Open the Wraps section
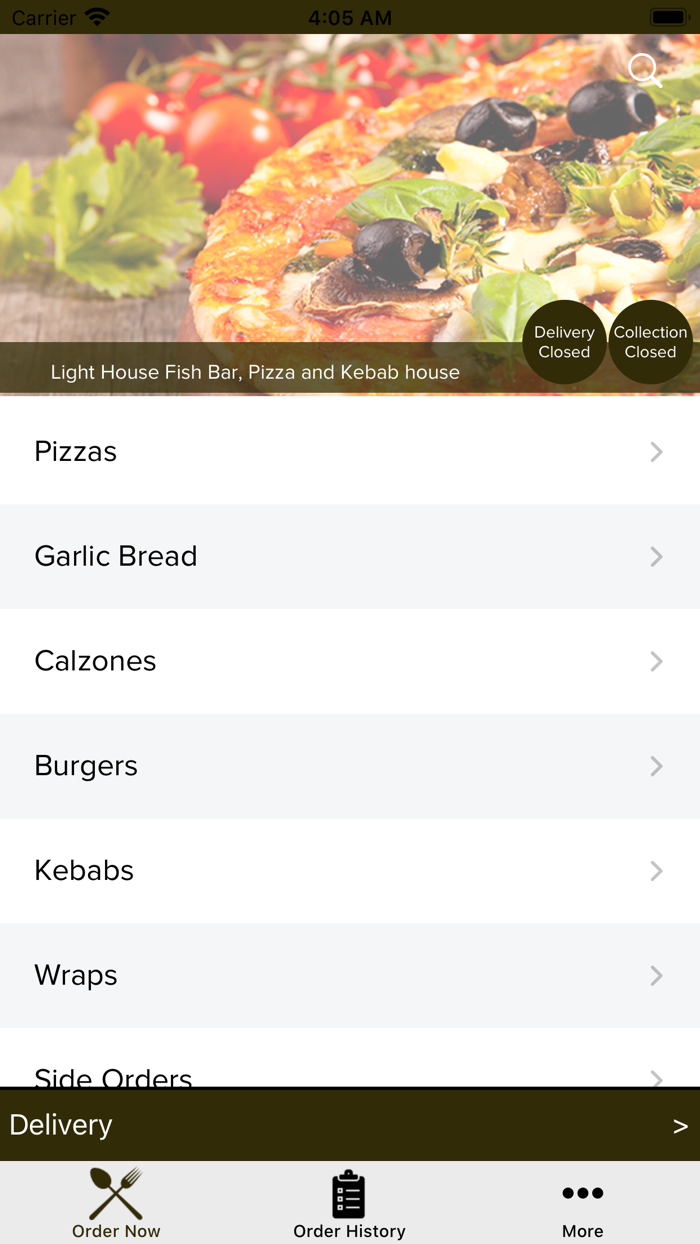Viewport: 700px width, 1244px height. [349, 975]
